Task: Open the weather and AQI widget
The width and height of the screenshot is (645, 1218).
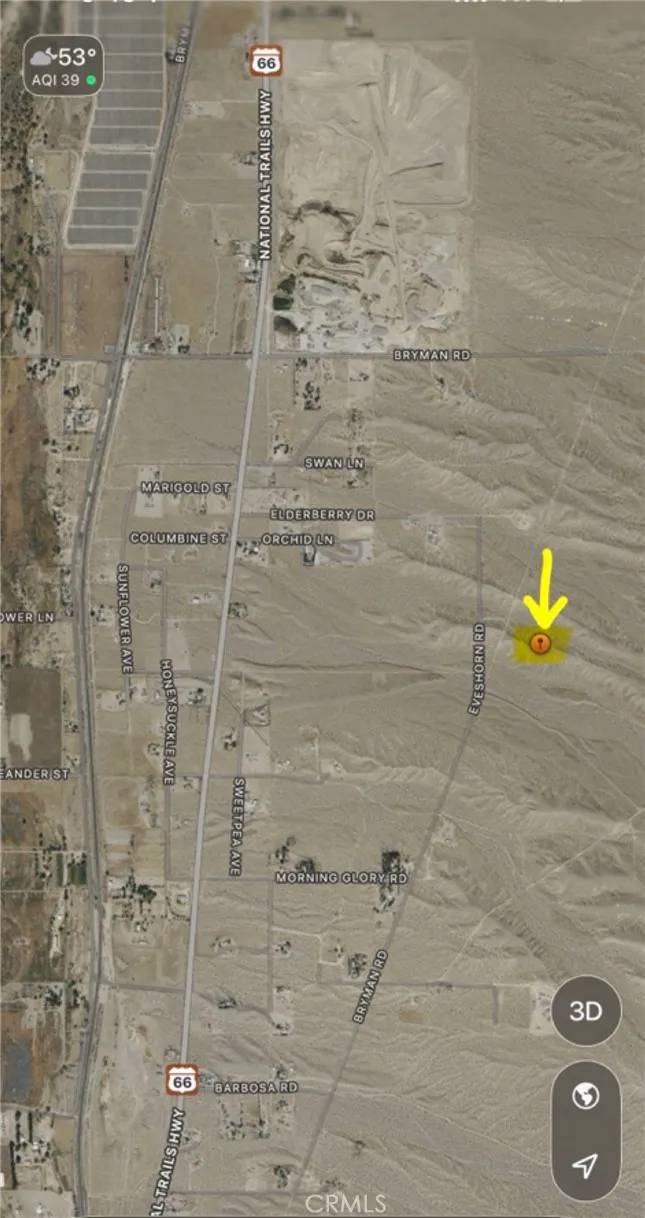Action: click(63, 67)
